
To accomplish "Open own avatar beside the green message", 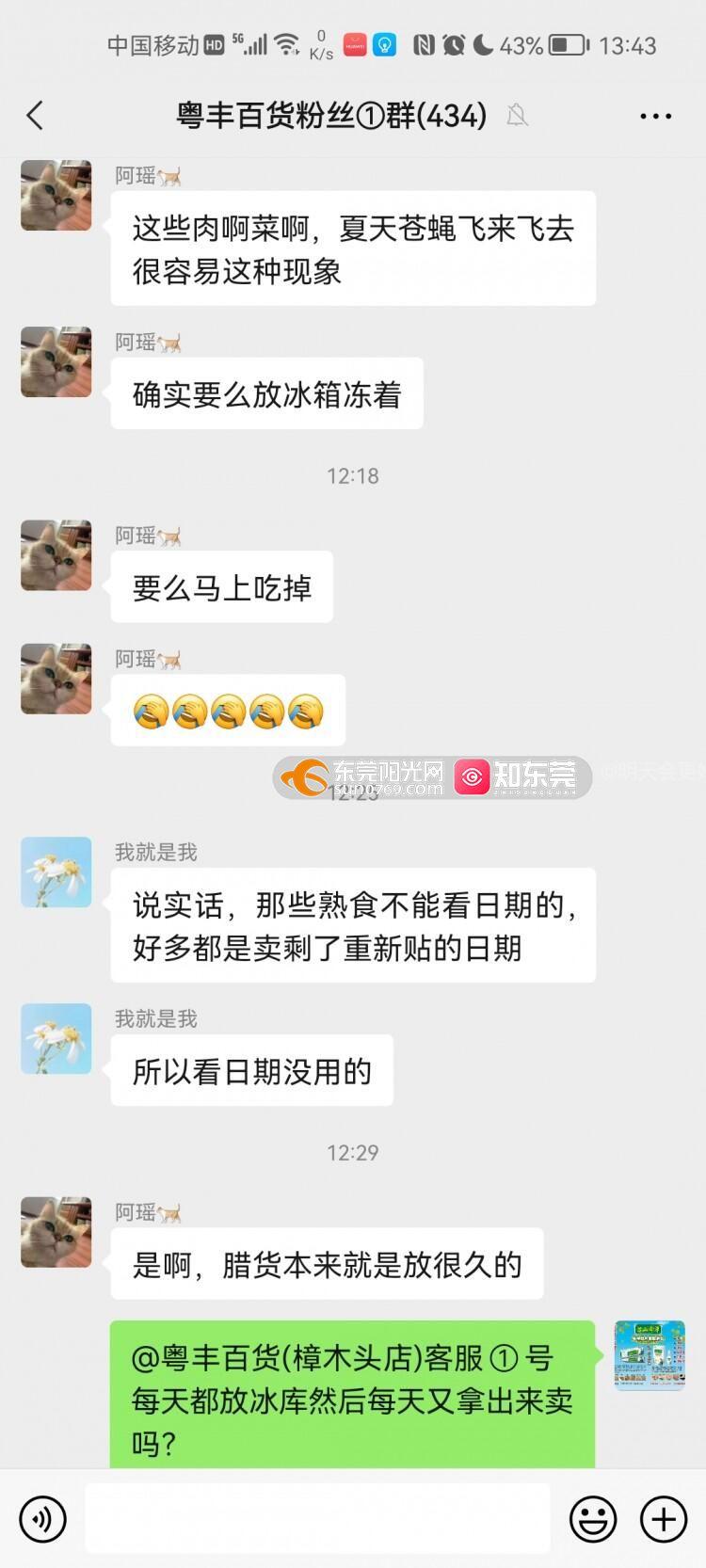I will pyautogui.click(x=649, y=1355).
